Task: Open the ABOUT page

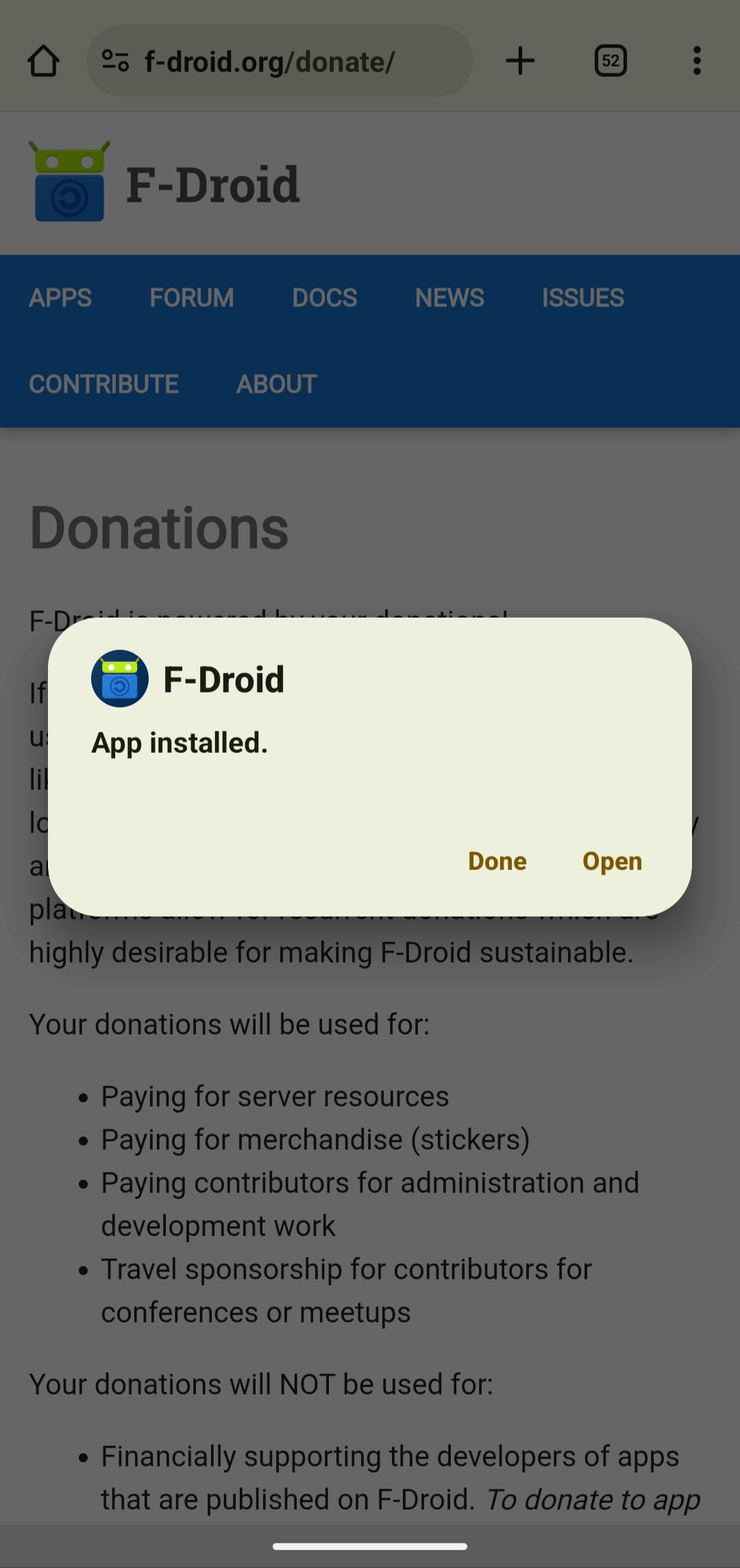Action: point(277,385)
